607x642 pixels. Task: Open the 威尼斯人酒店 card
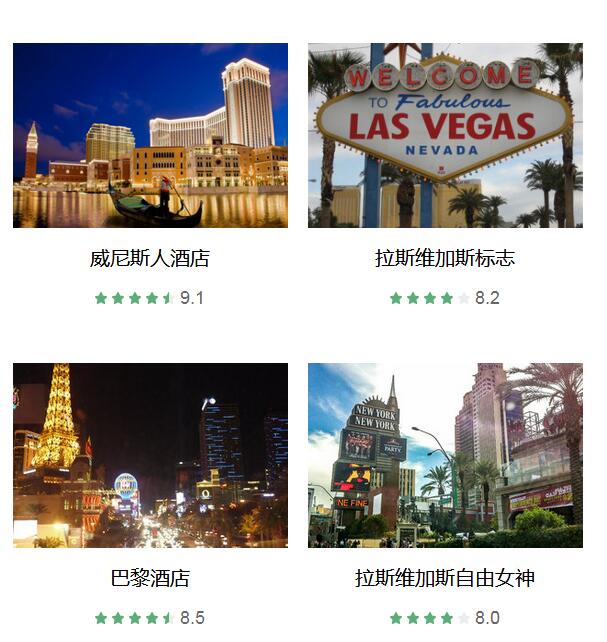tap(150, 136)
